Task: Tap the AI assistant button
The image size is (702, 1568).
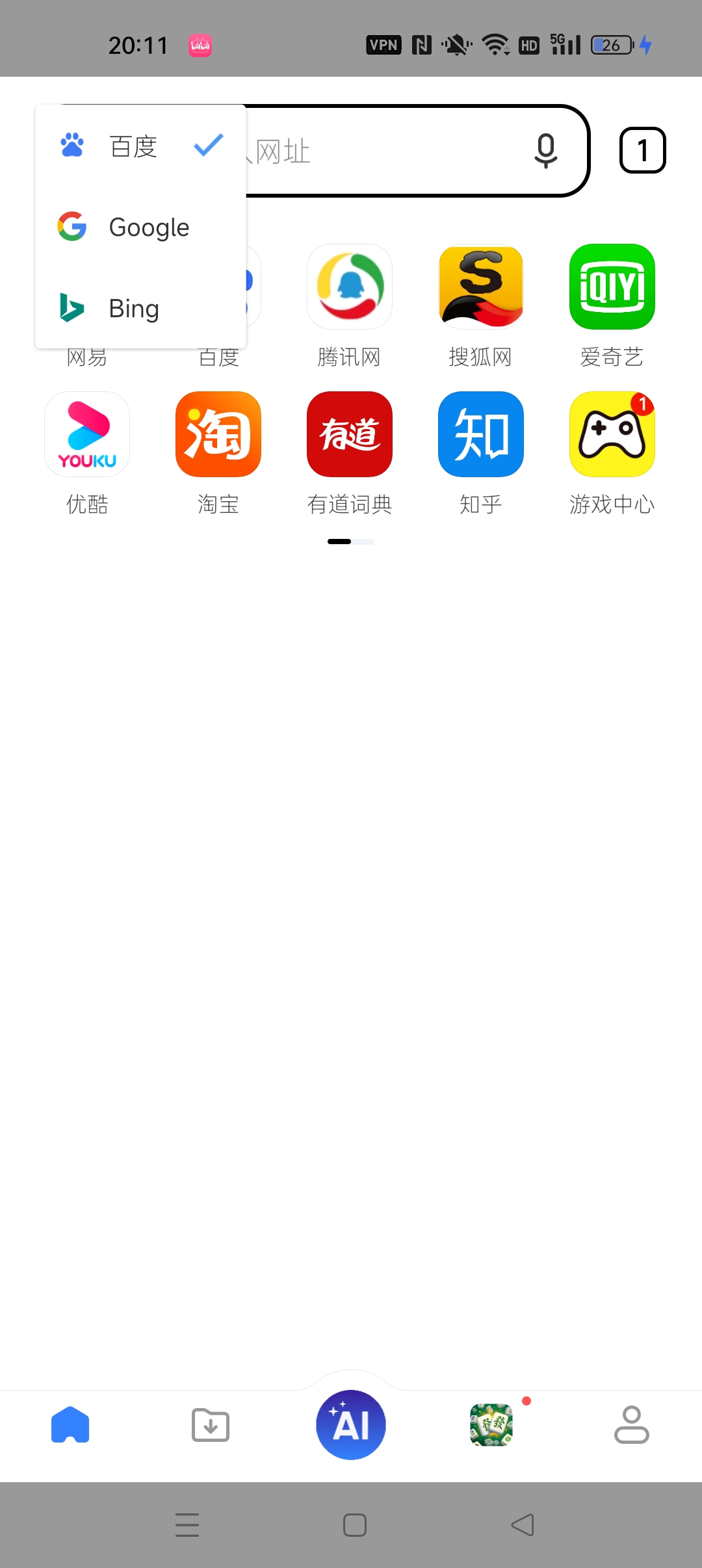Action: (351, 1424)
